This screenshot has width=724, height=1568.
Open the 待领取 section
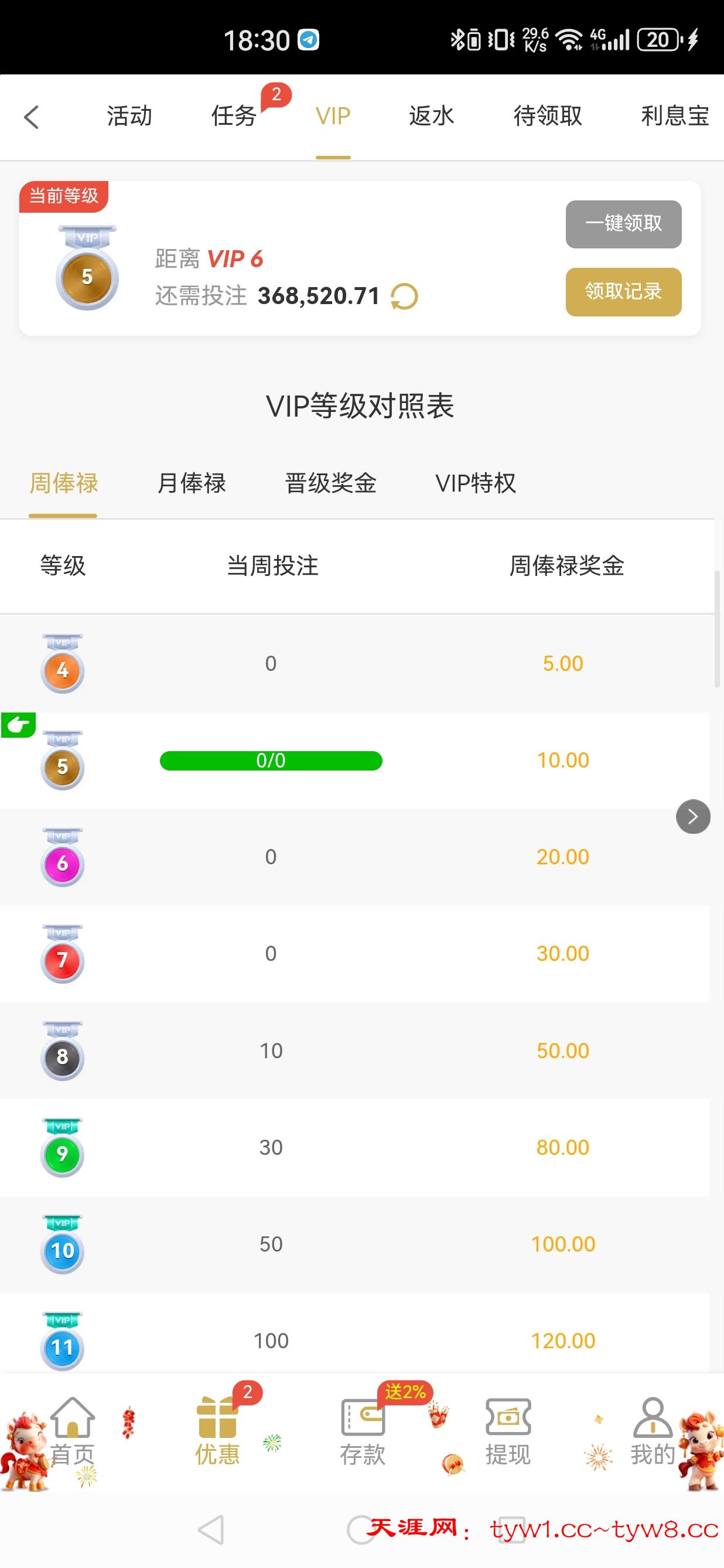pyautogui.click(x=547, y=115)
